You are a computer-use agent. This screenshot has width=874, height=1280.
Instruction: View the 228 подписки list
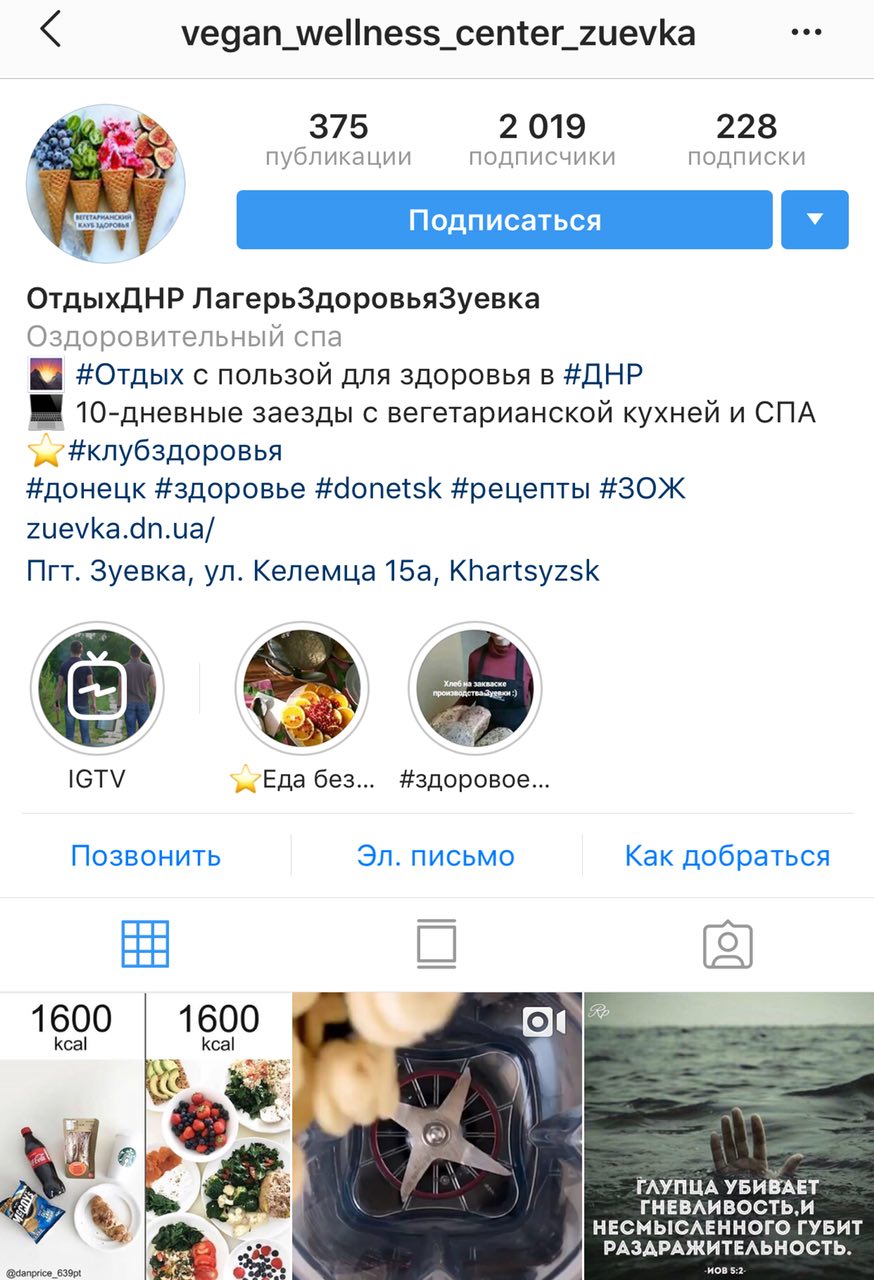(x=746, y=140)
